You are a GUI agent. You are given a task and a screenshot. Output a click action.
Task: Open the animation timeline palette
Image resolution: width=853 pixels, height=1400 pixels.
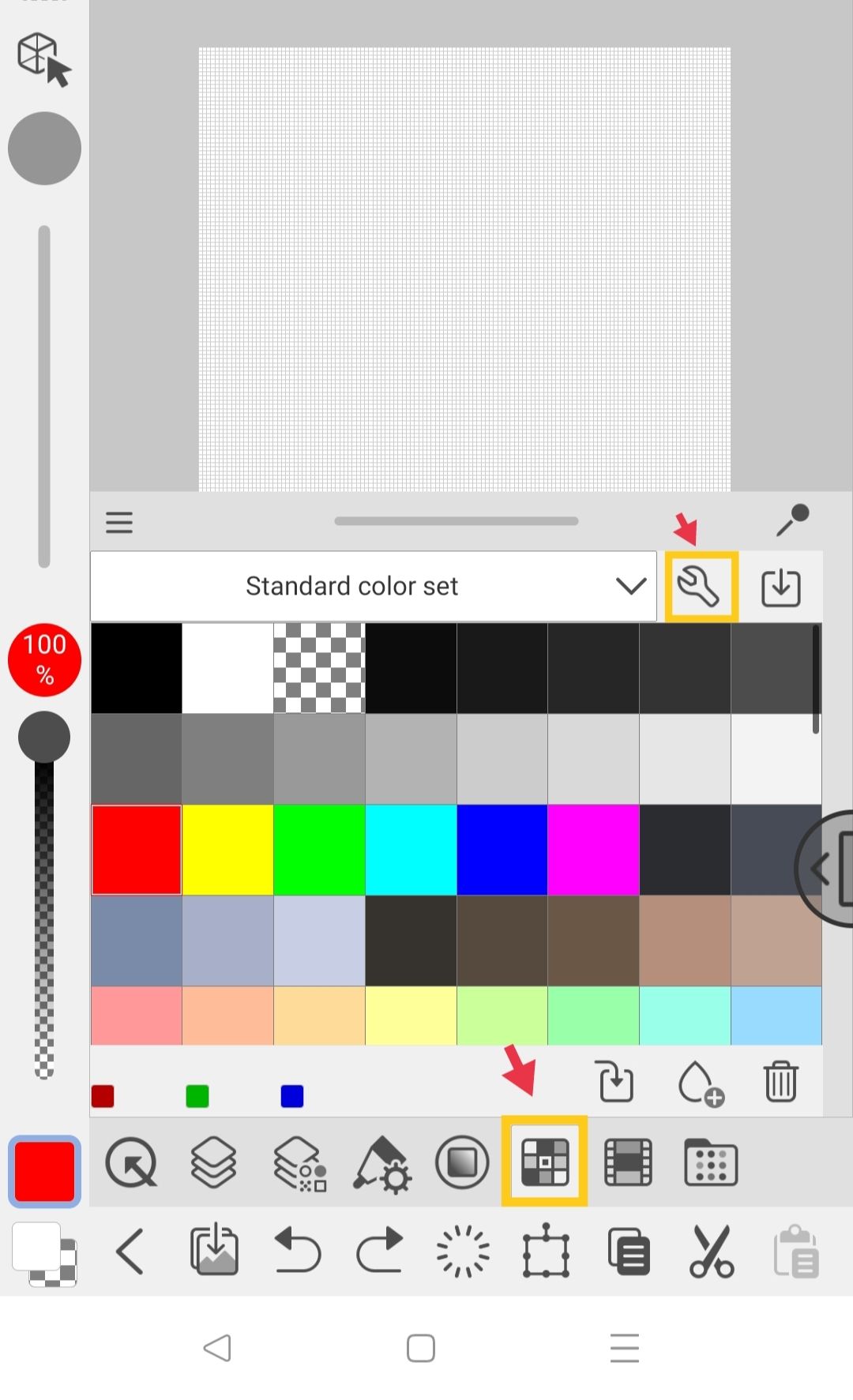click(628, 1162)
